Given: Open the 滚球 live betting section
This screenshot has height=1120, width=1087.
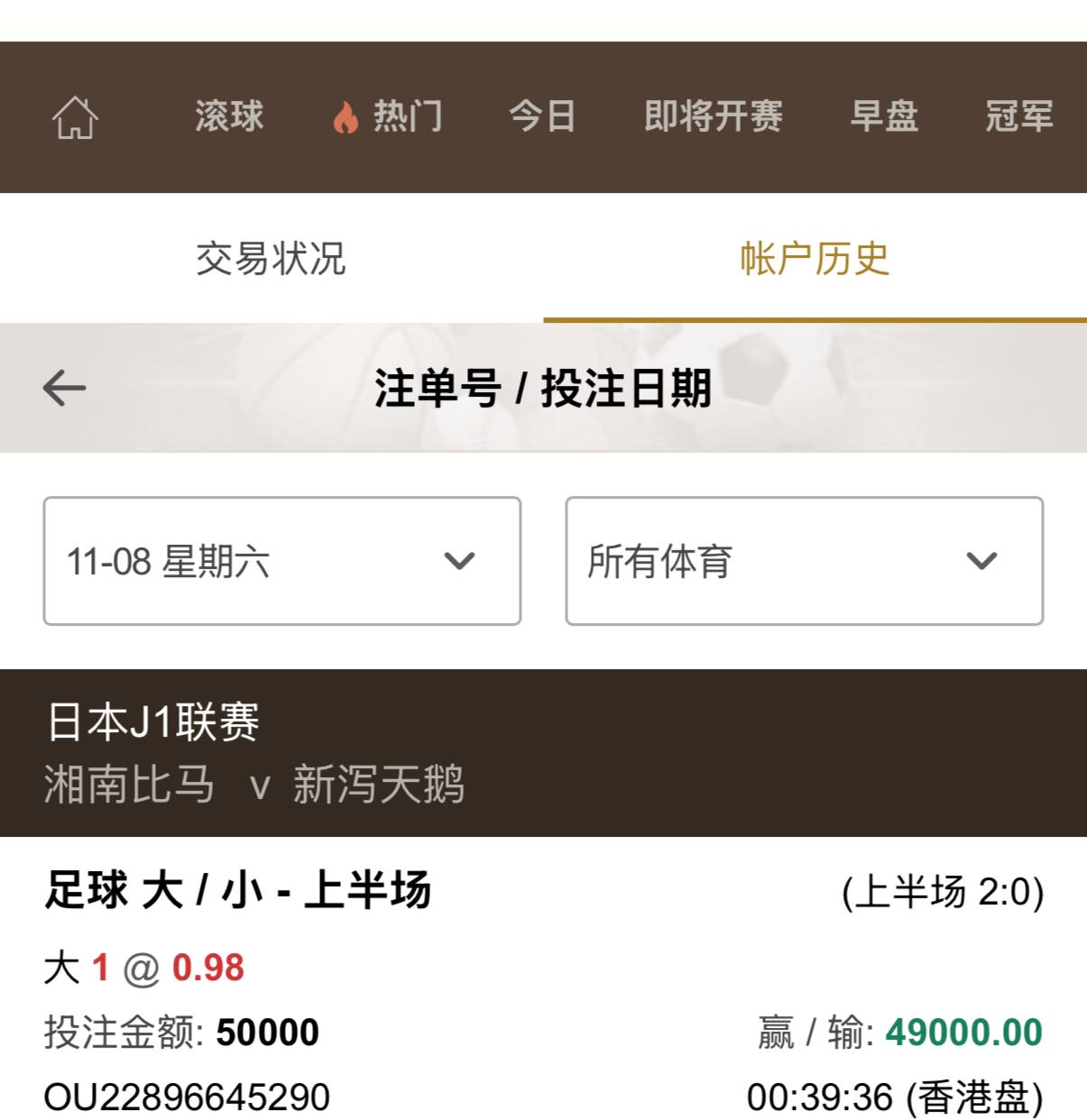Looking at the screenshot, I should [229, 116].
